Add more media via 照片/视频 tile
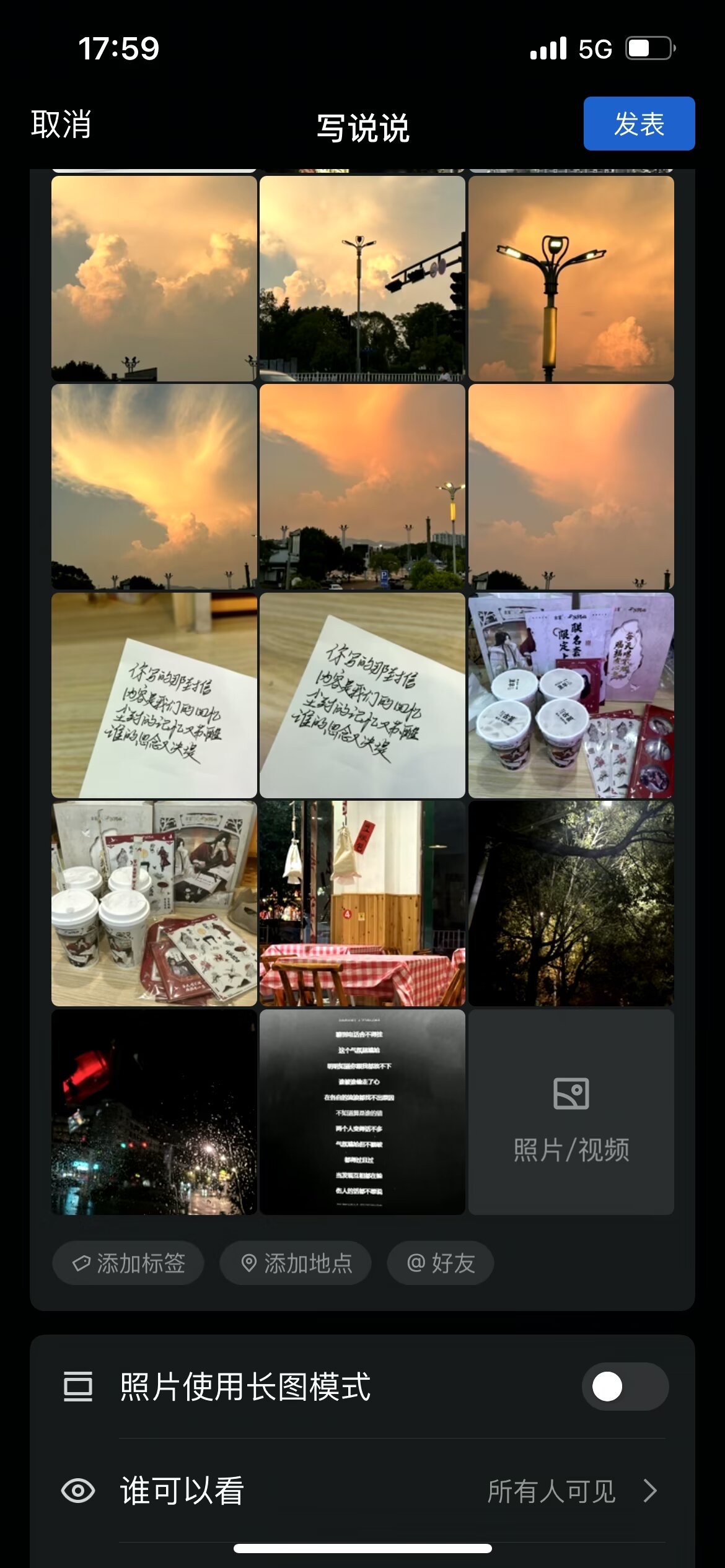This screenshot has width=725, height=1568. tap(571, 1112)
